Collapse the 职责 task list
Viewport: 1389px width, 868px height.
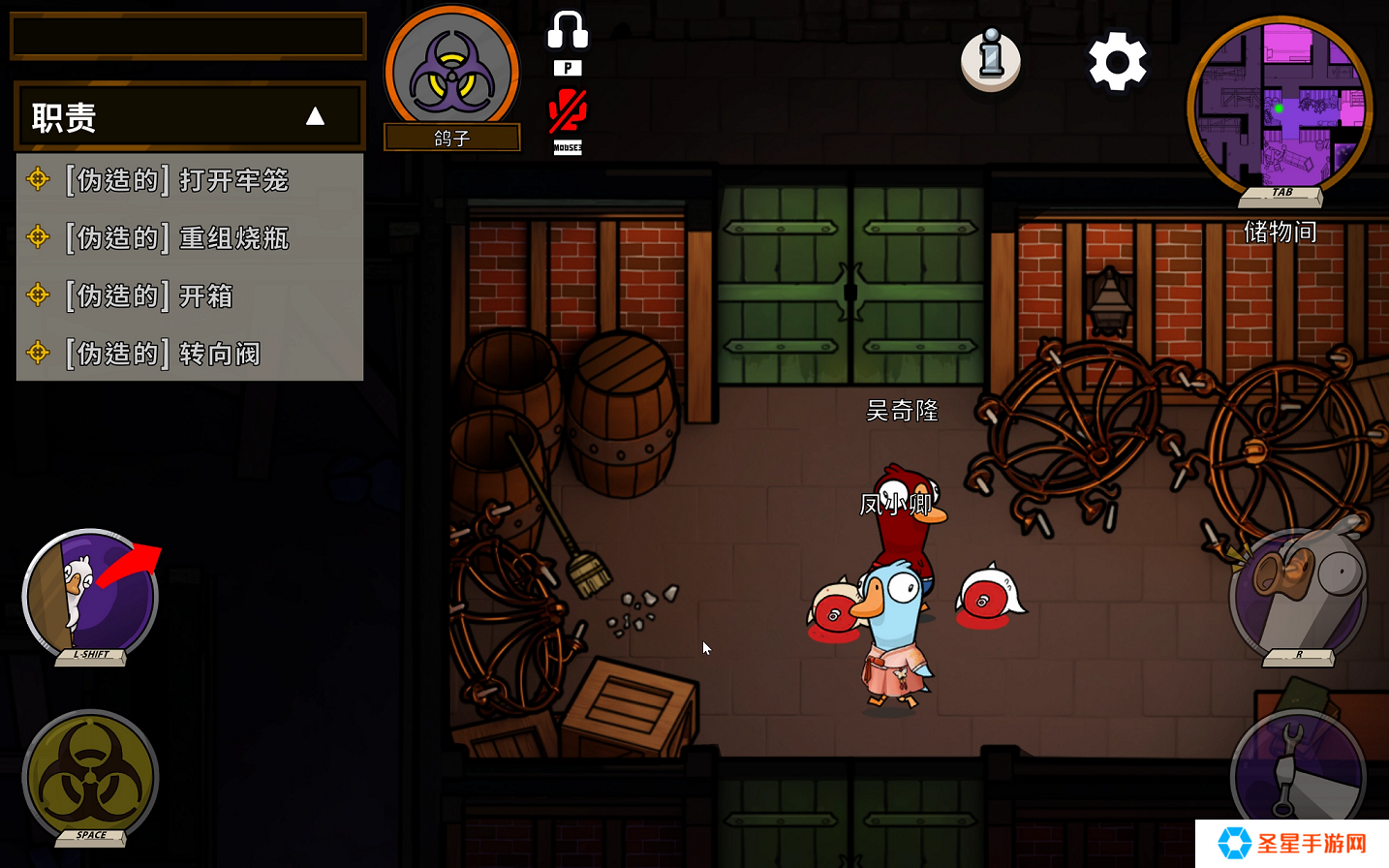(315, 117)
